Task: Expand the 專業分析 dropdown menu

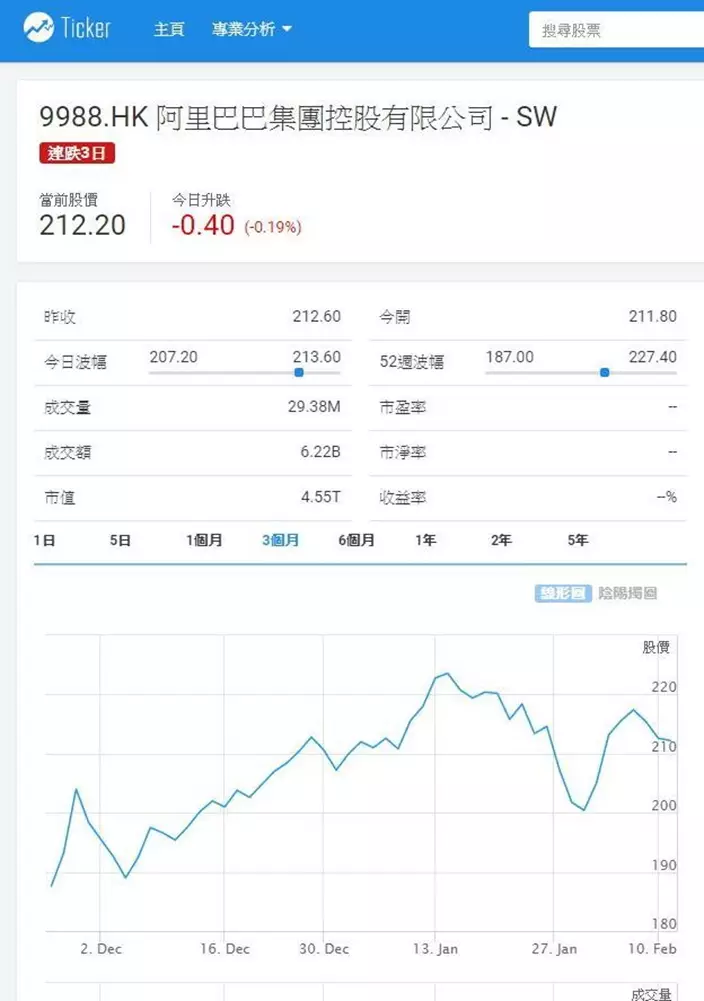Action: click(x=252, y=29)
